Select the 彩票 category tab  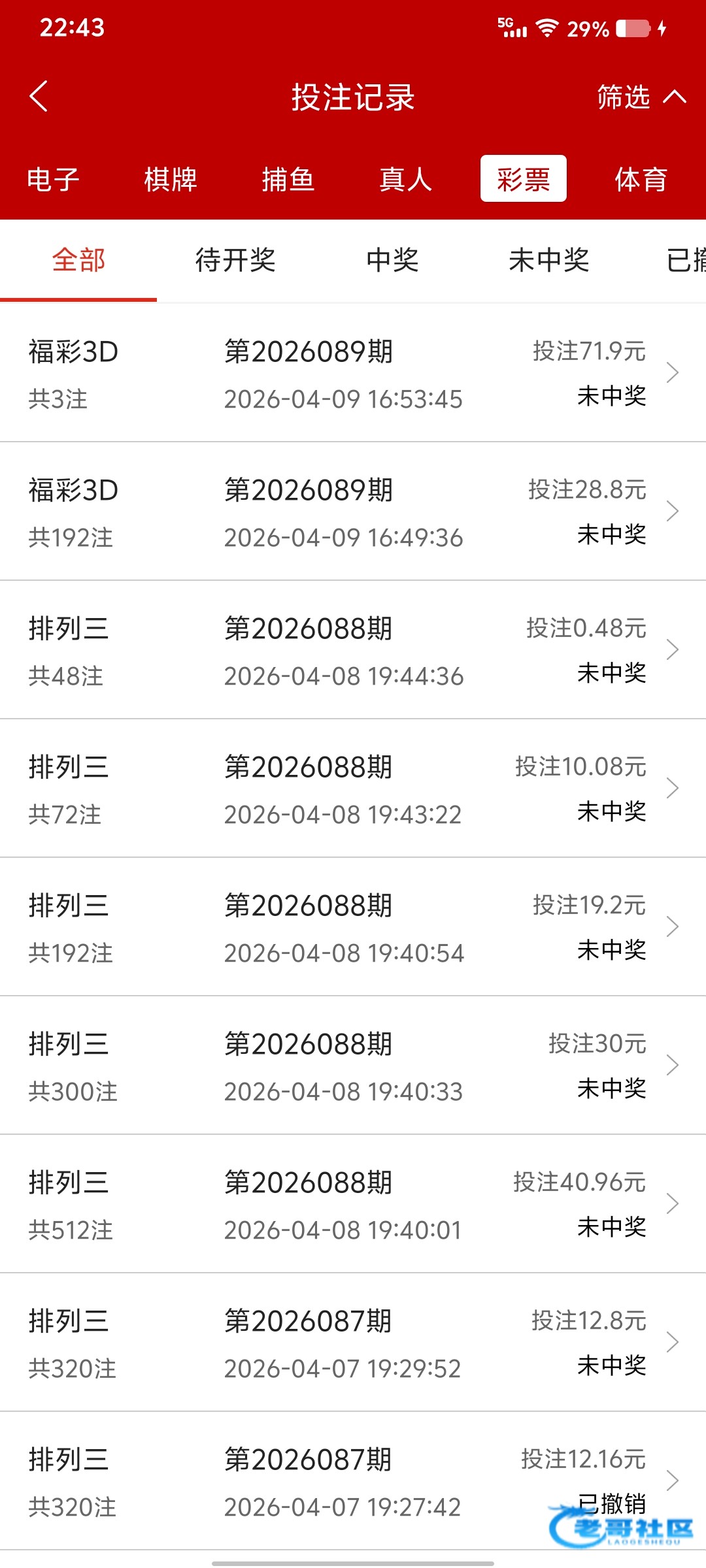(523, 179)
